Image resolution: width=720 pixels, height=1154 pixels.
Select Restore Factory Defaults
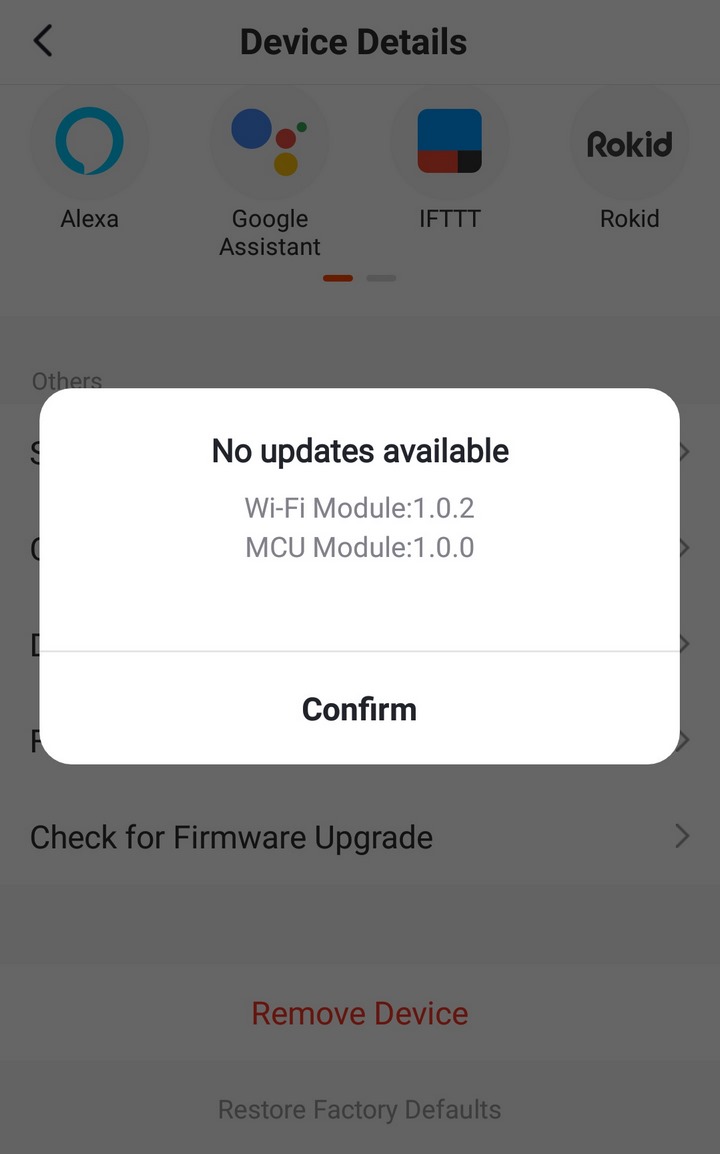click(x=360, y=1109)
